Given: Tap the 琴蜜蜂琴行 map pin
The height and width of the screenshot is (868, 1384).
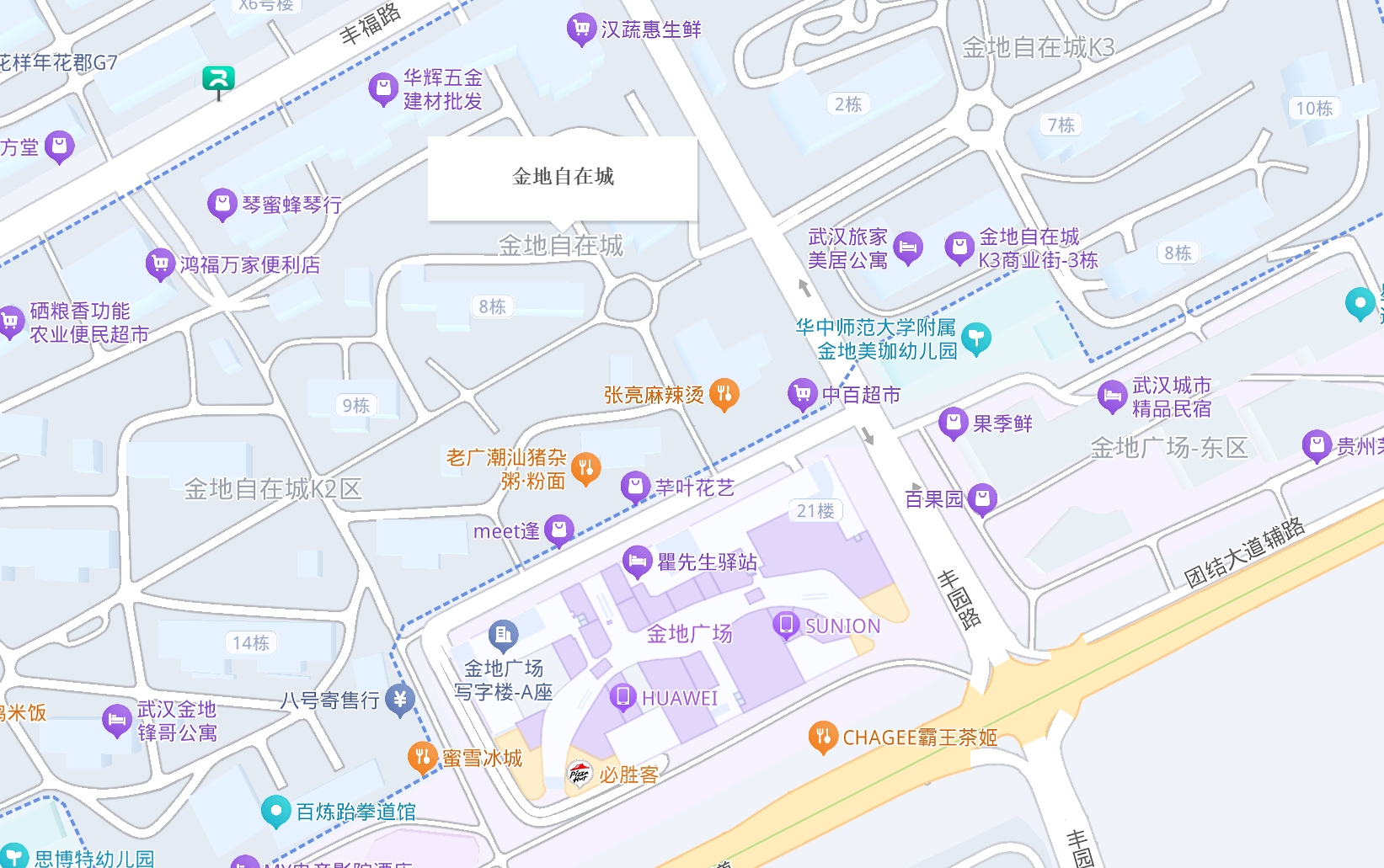Looking at the screenshot, I should tap(222, 204).
